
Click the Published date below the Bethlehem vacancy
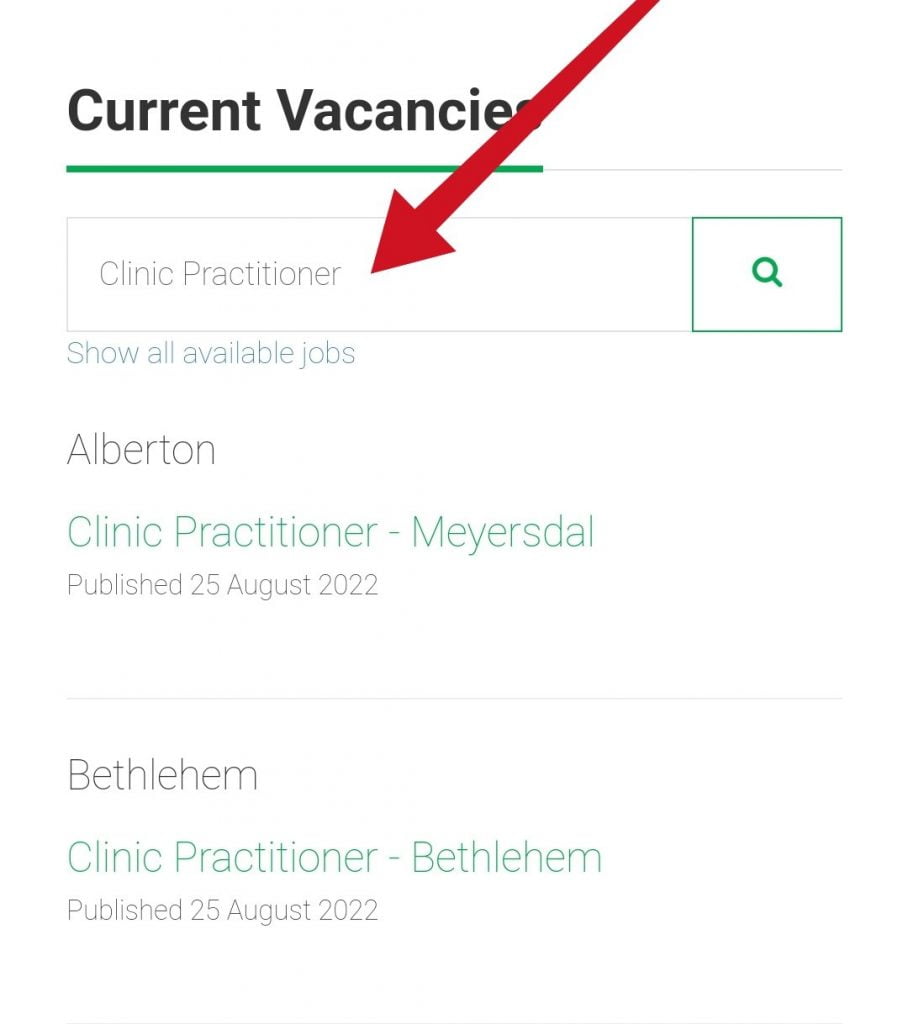pos(222,911)
